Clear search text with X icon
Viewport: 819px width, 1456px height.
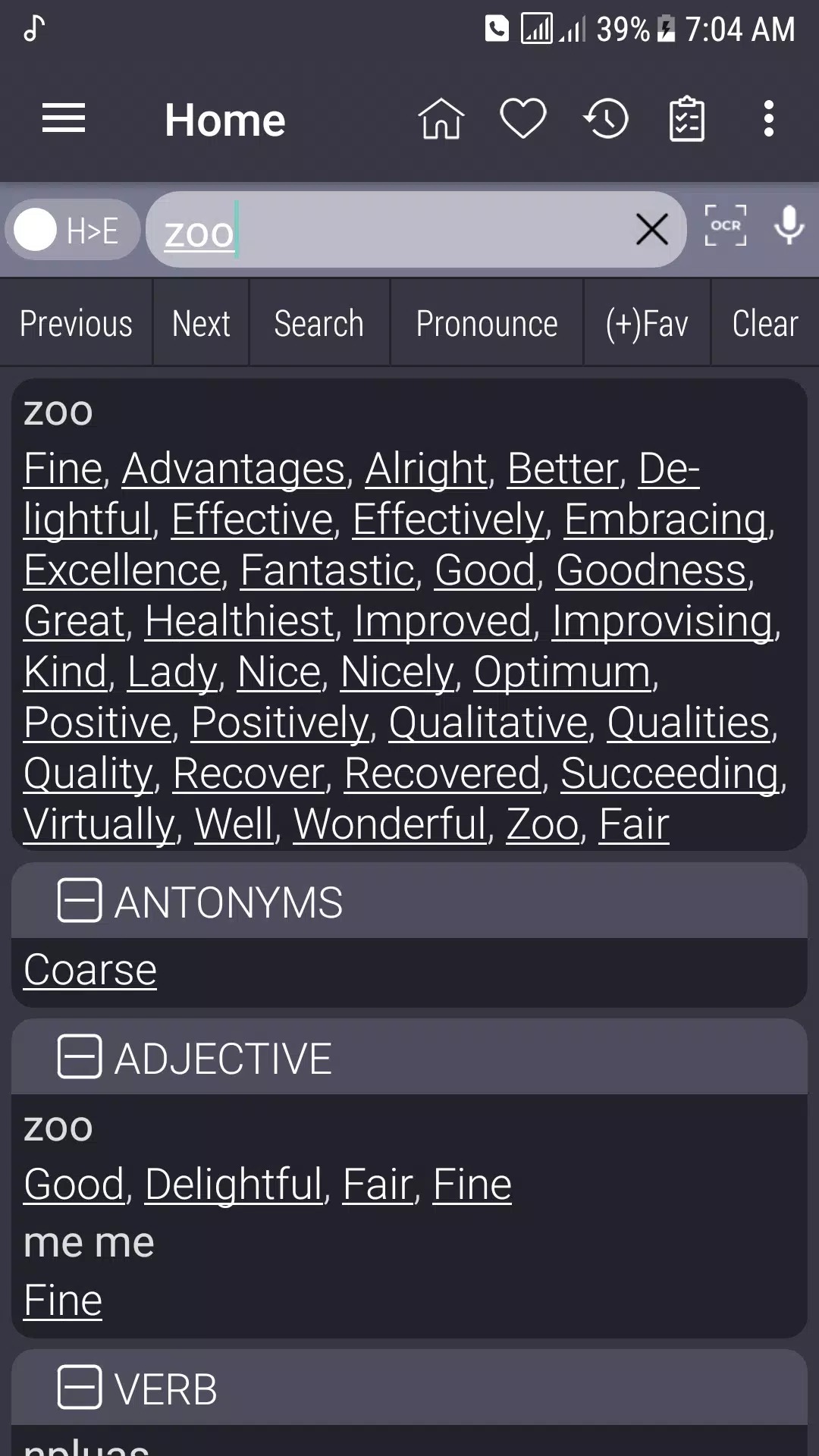651,230
